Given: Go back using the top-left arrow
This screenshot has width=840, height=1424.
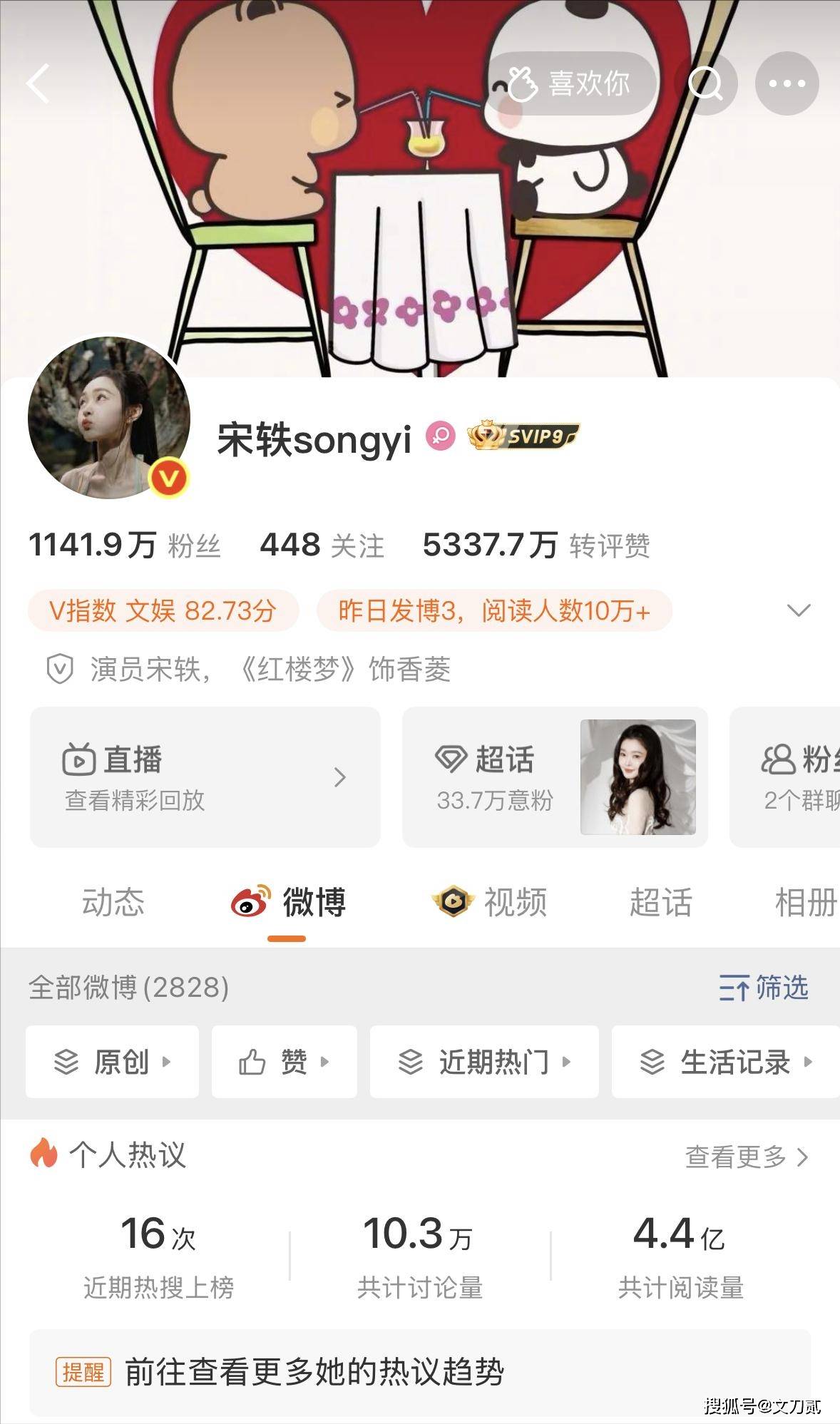Looking at the screenshot, I should (x=39, y=83).
